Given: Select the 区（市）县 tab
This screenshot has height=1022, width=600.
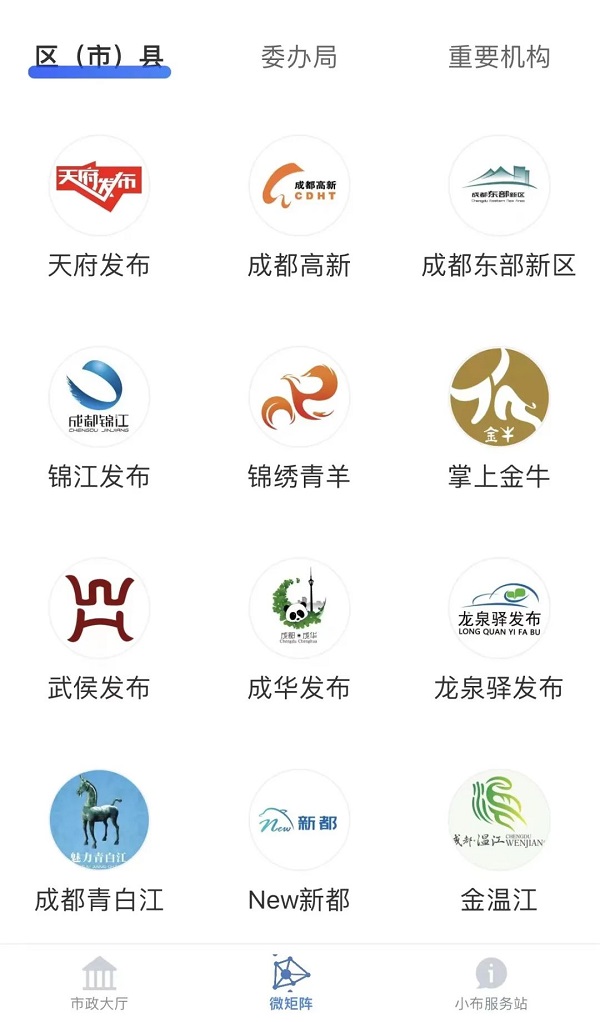Looking at the screenshot, I should click(x=99, y=57).
